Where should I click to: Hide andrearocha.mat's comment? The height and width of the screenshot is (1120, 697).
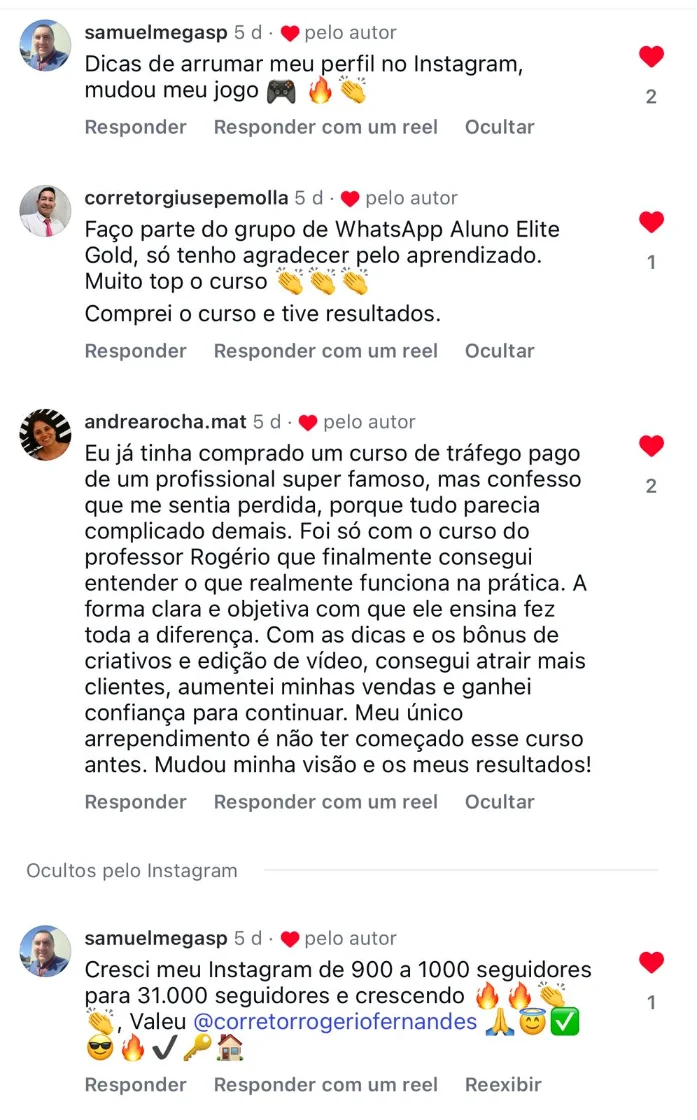(499, 802)
